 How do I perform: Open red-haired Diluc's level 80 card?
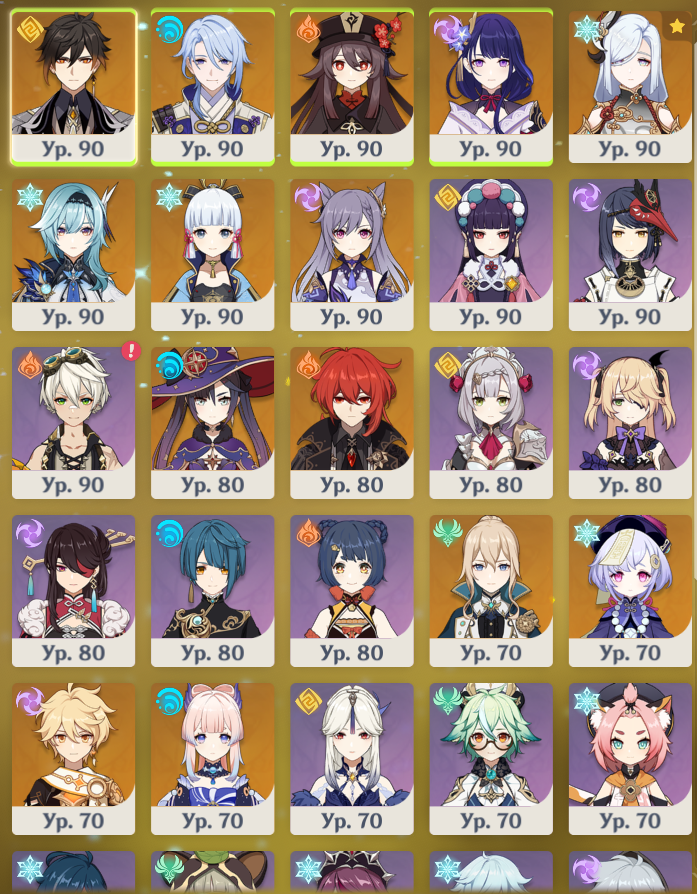pyautogui.click(x=352, y=421)
